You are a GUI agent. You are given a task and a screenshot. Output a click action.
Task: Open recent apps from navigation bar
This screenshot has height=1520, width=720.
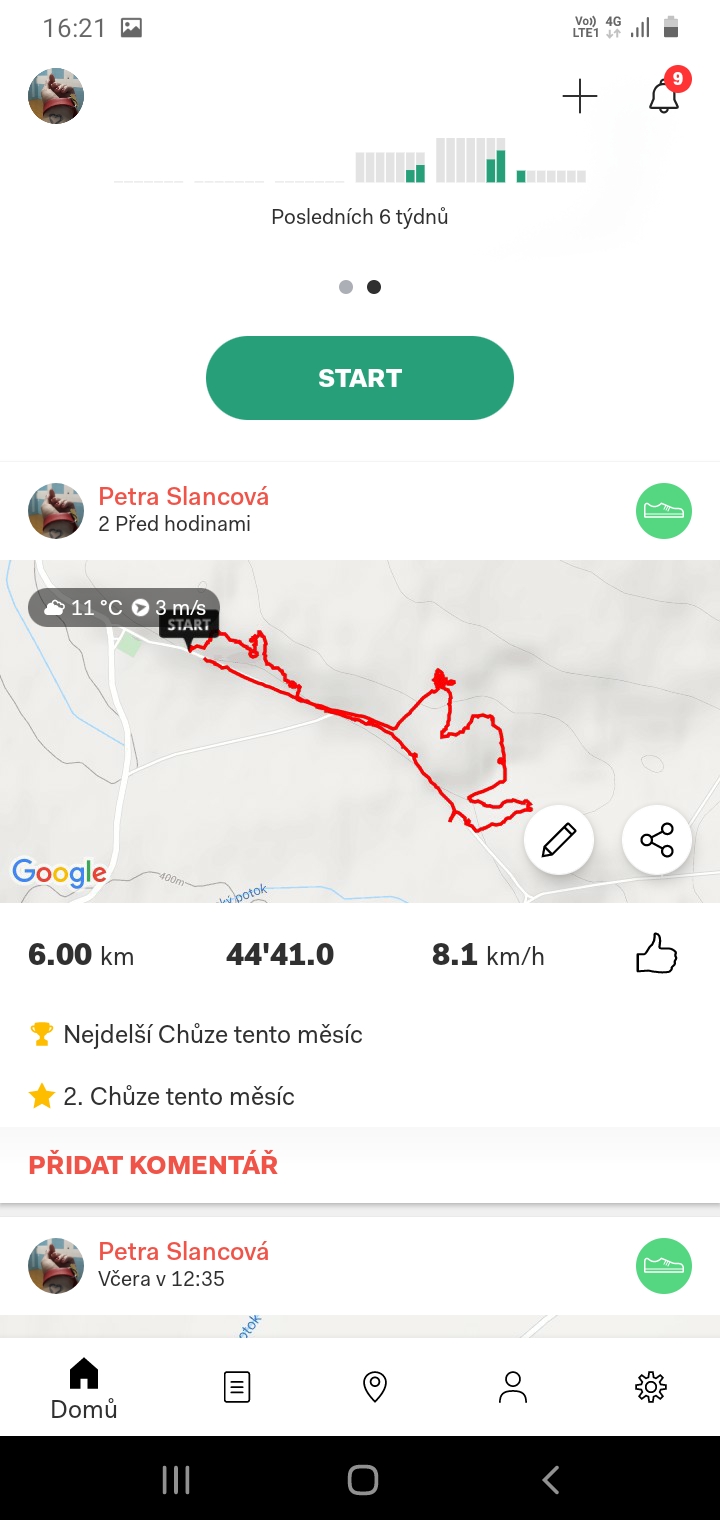coord(176,1479)
